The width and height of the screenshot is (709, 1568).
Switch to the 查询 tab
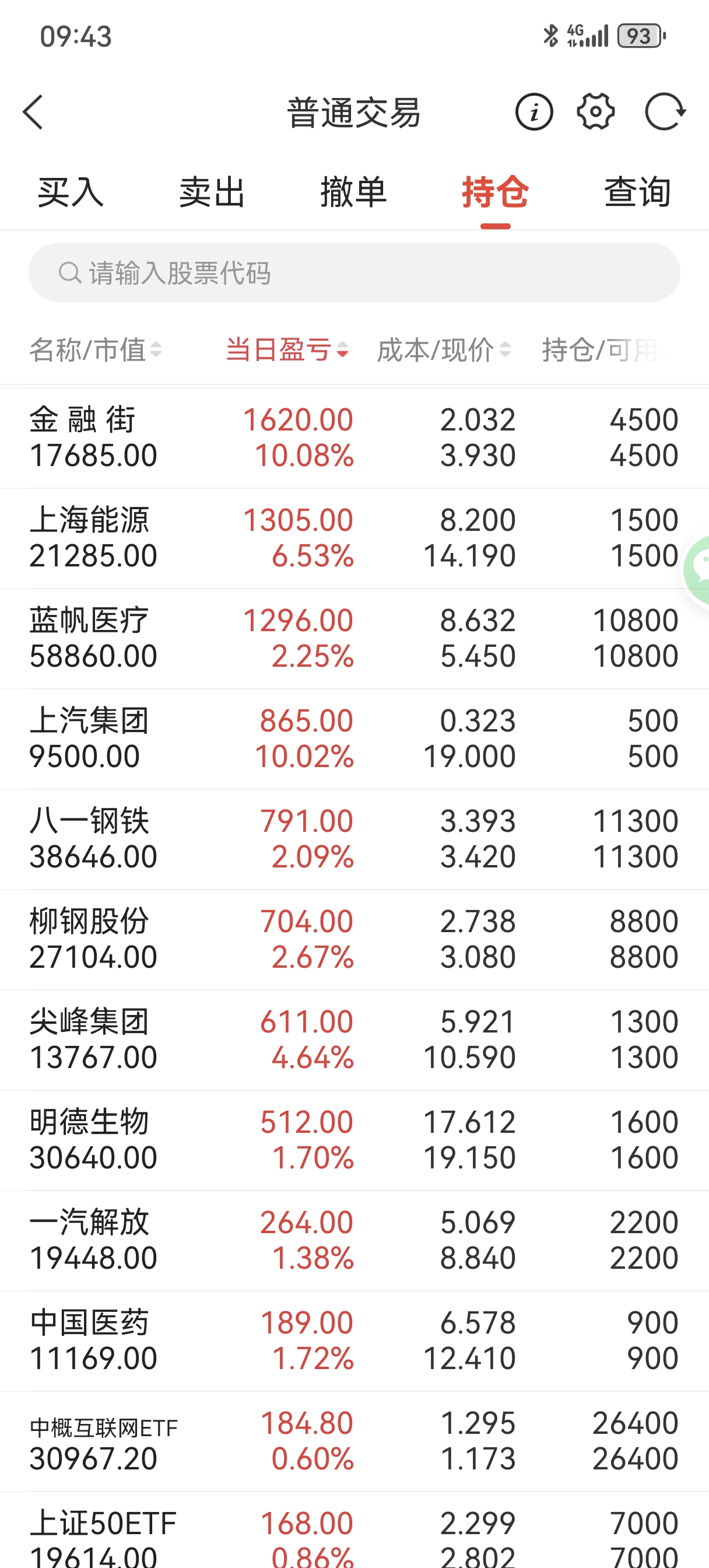[x=637, y=192]
